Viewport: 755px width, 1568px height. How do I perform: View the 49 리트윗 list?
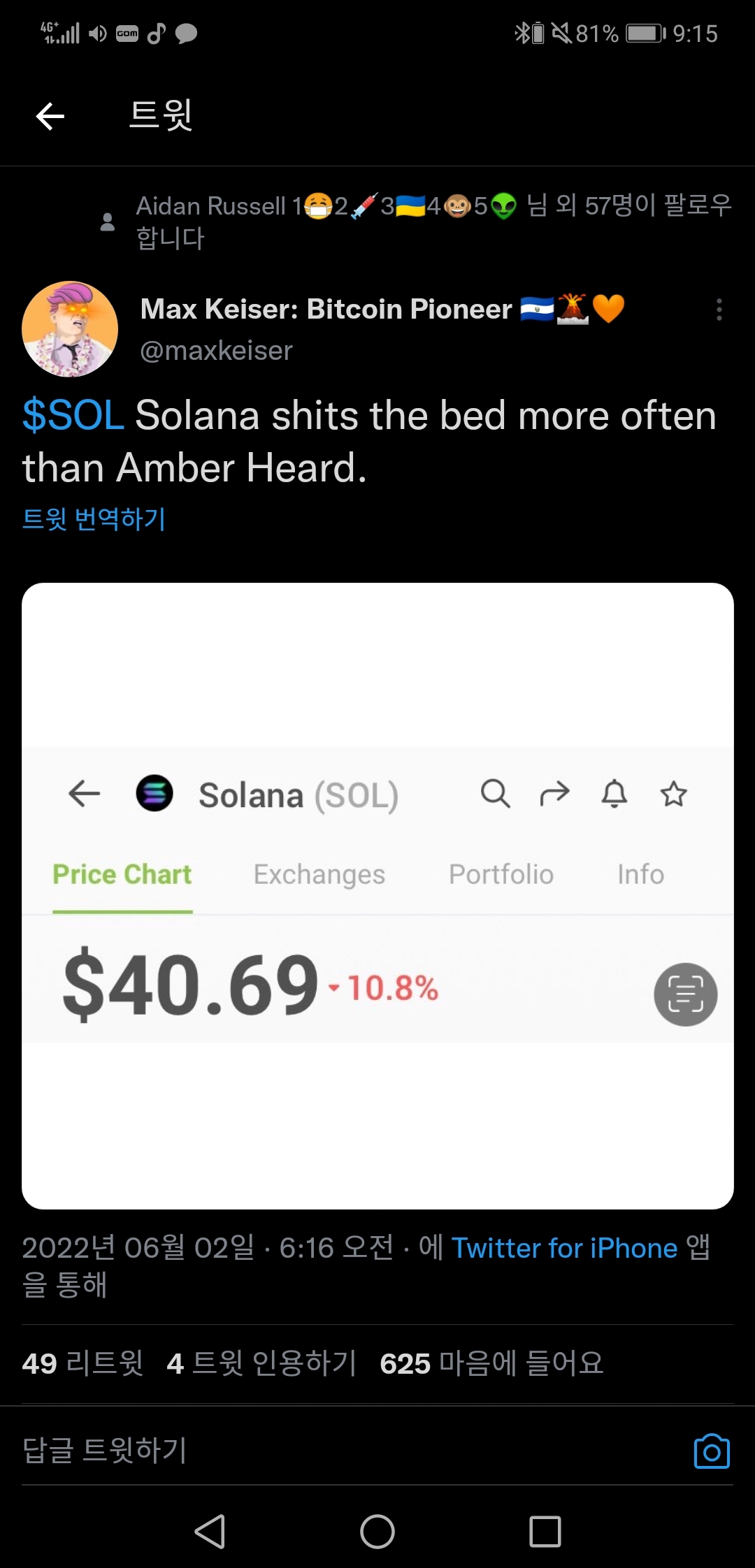point(82,1363)
